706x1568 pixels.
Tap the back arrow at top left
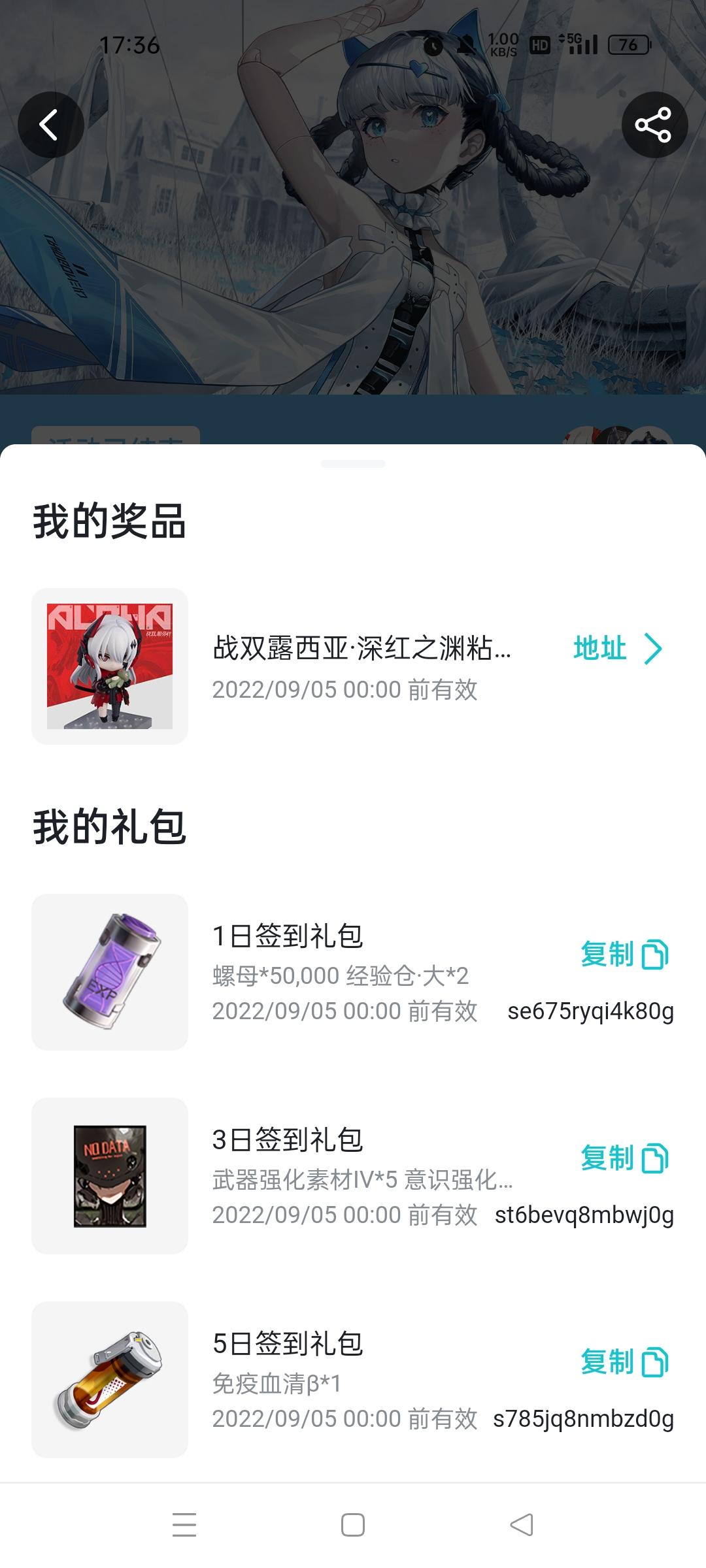tap(52, 125)
